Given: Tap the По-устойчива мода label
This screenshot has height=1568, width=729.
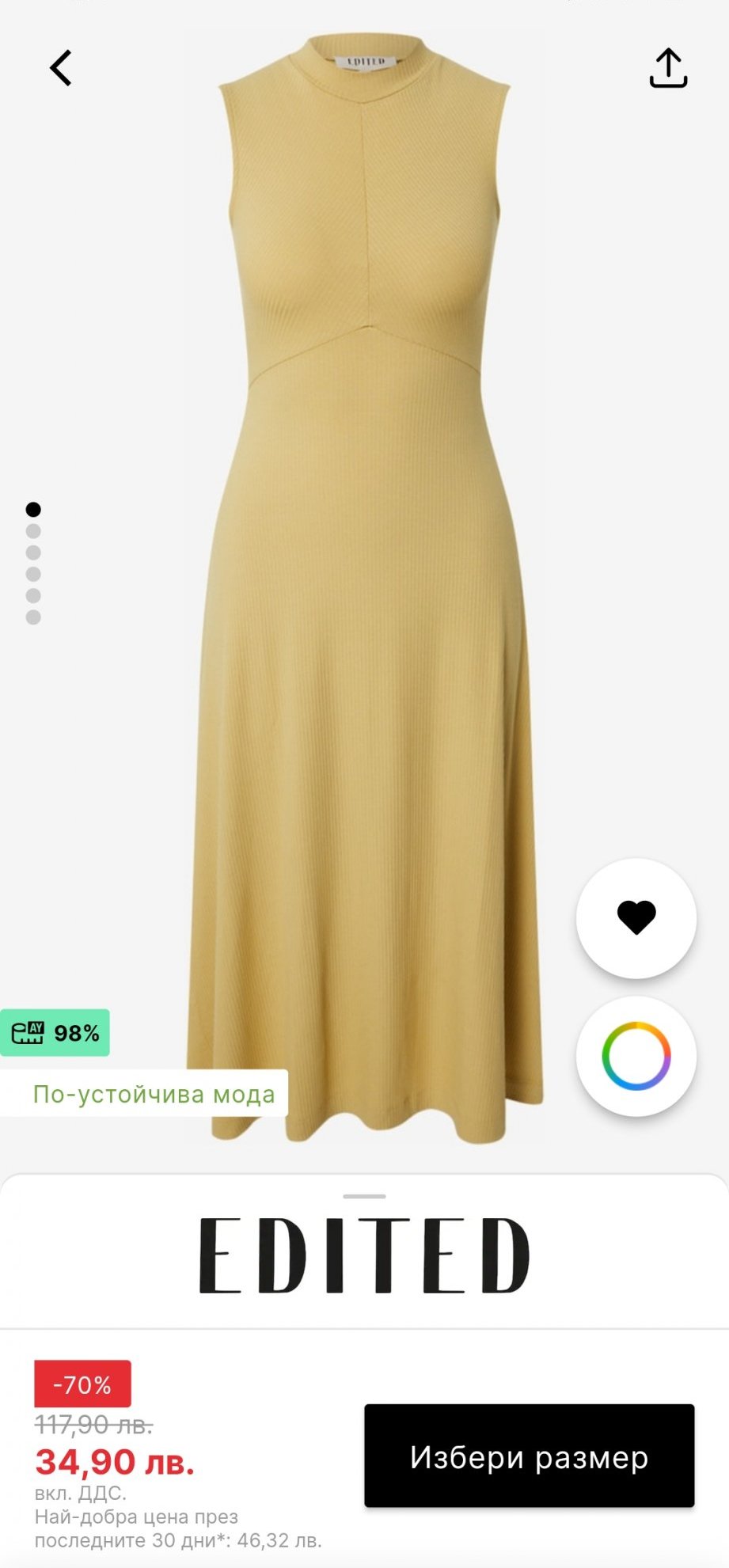Looking at the screenshot, I should coord(154,1094).
